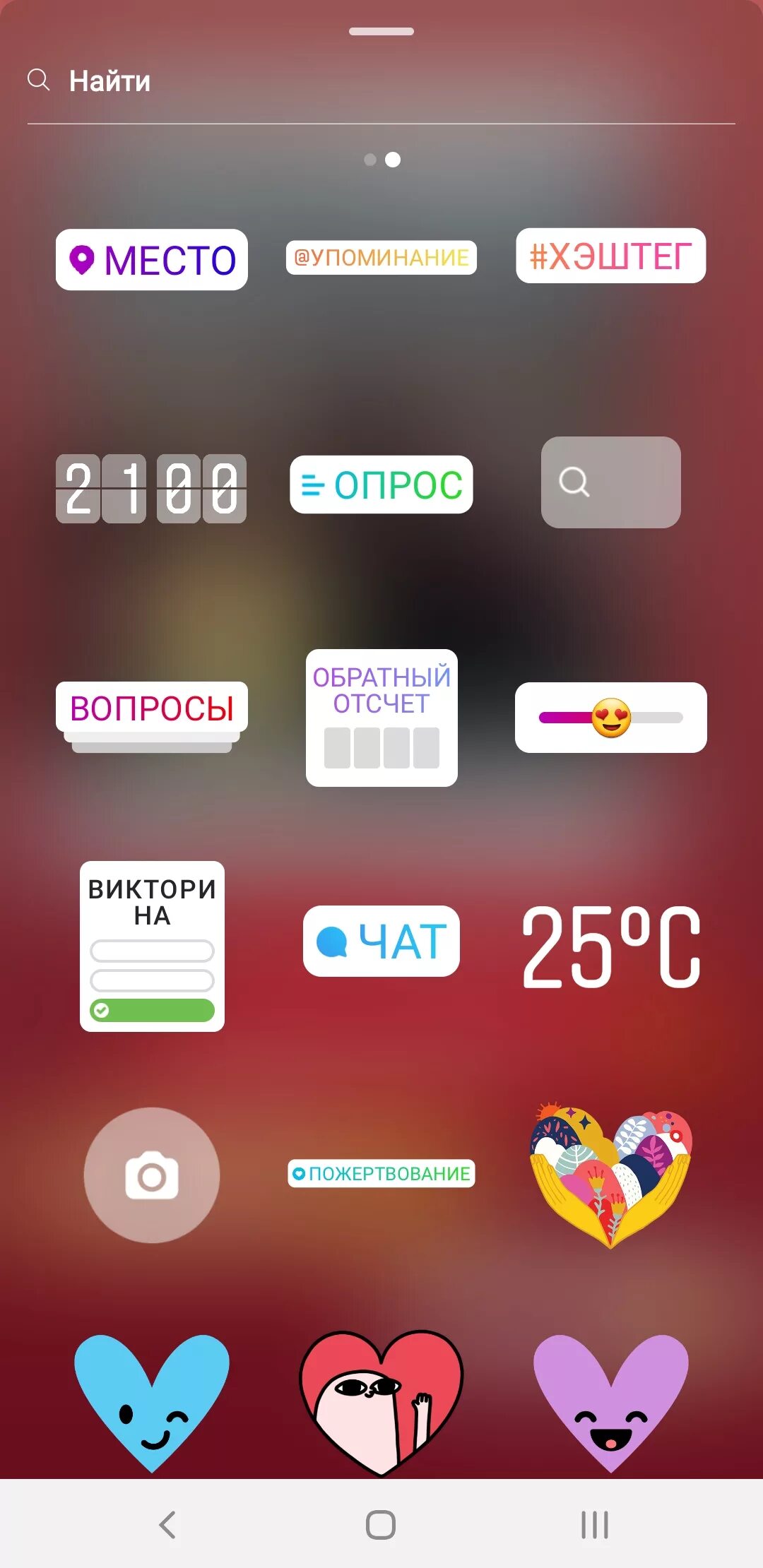Open the camera selfie sticker

152,1175
